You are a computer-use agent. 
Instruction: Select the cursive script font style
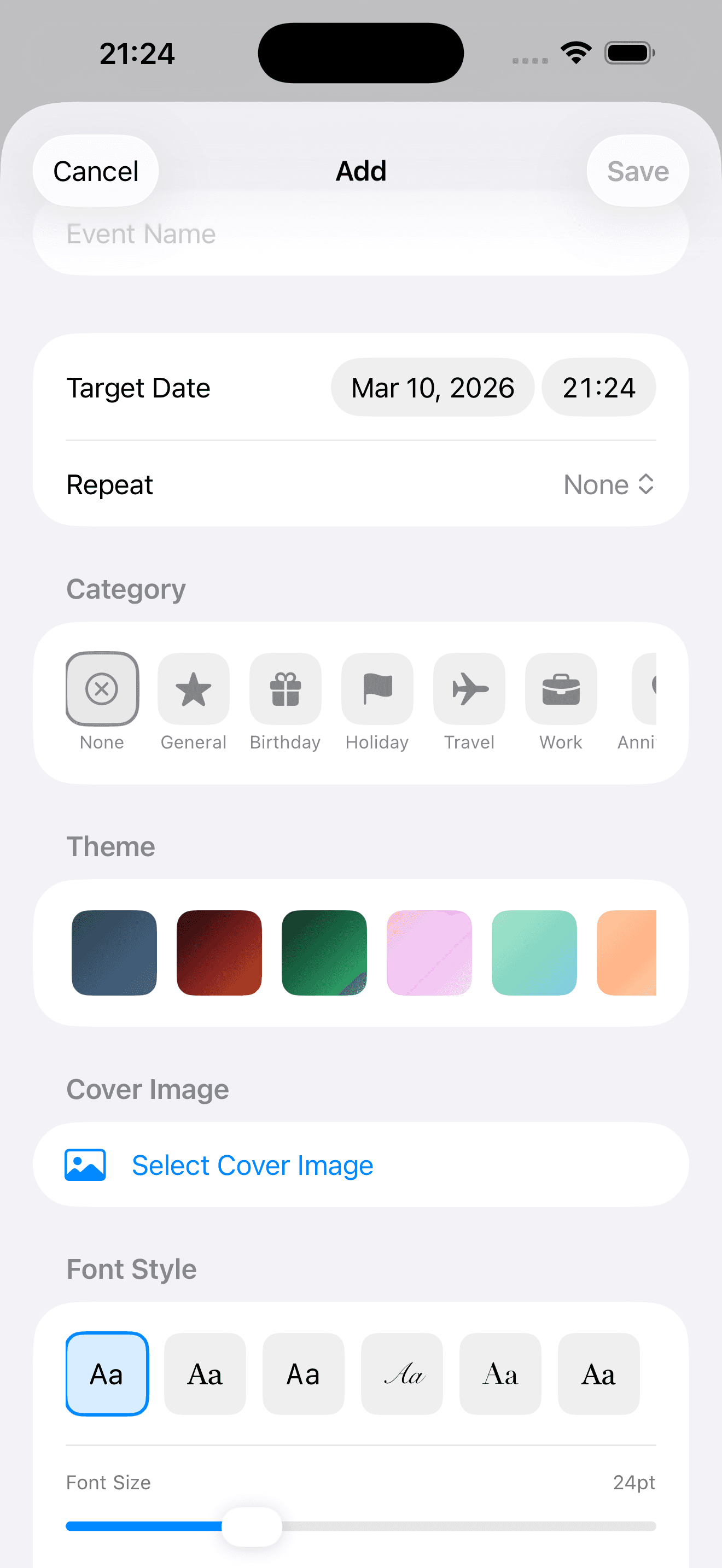(x=402, y=1374)
